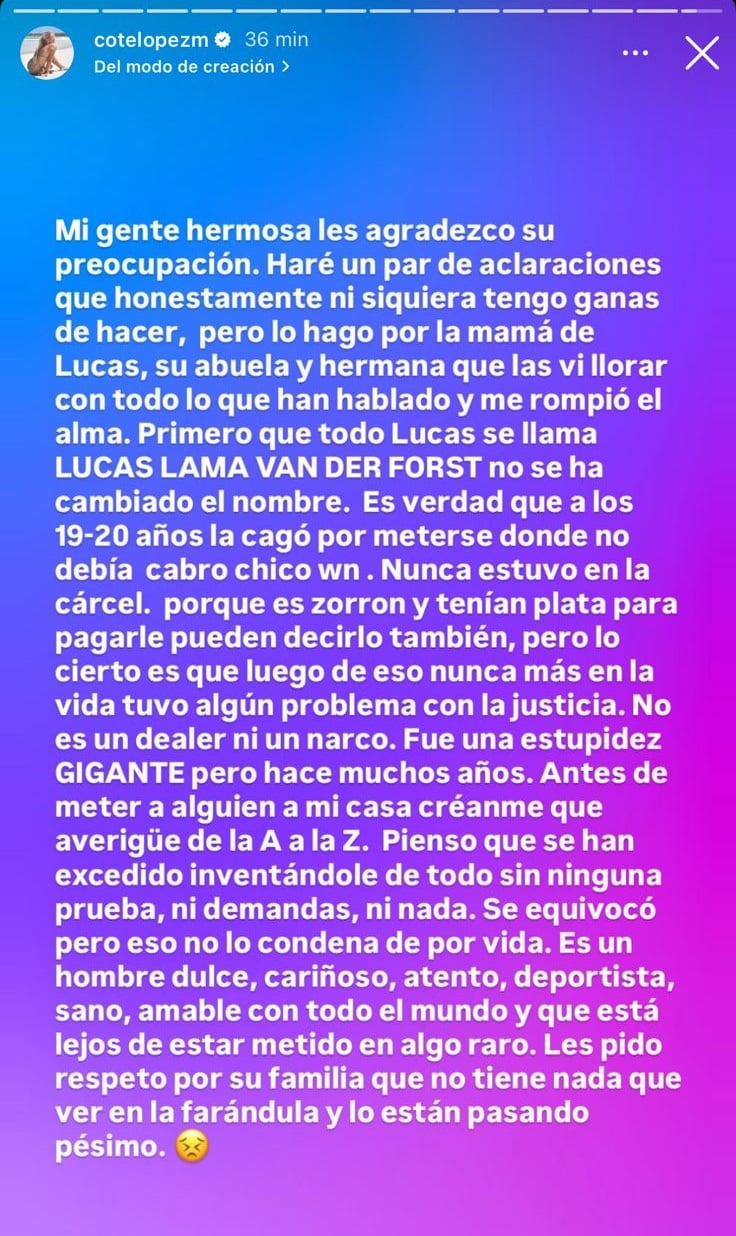Viewport: 736px width, 1236px height.
Task: Open cotelopezm's profile picture
Action: (x=47, y=54)
